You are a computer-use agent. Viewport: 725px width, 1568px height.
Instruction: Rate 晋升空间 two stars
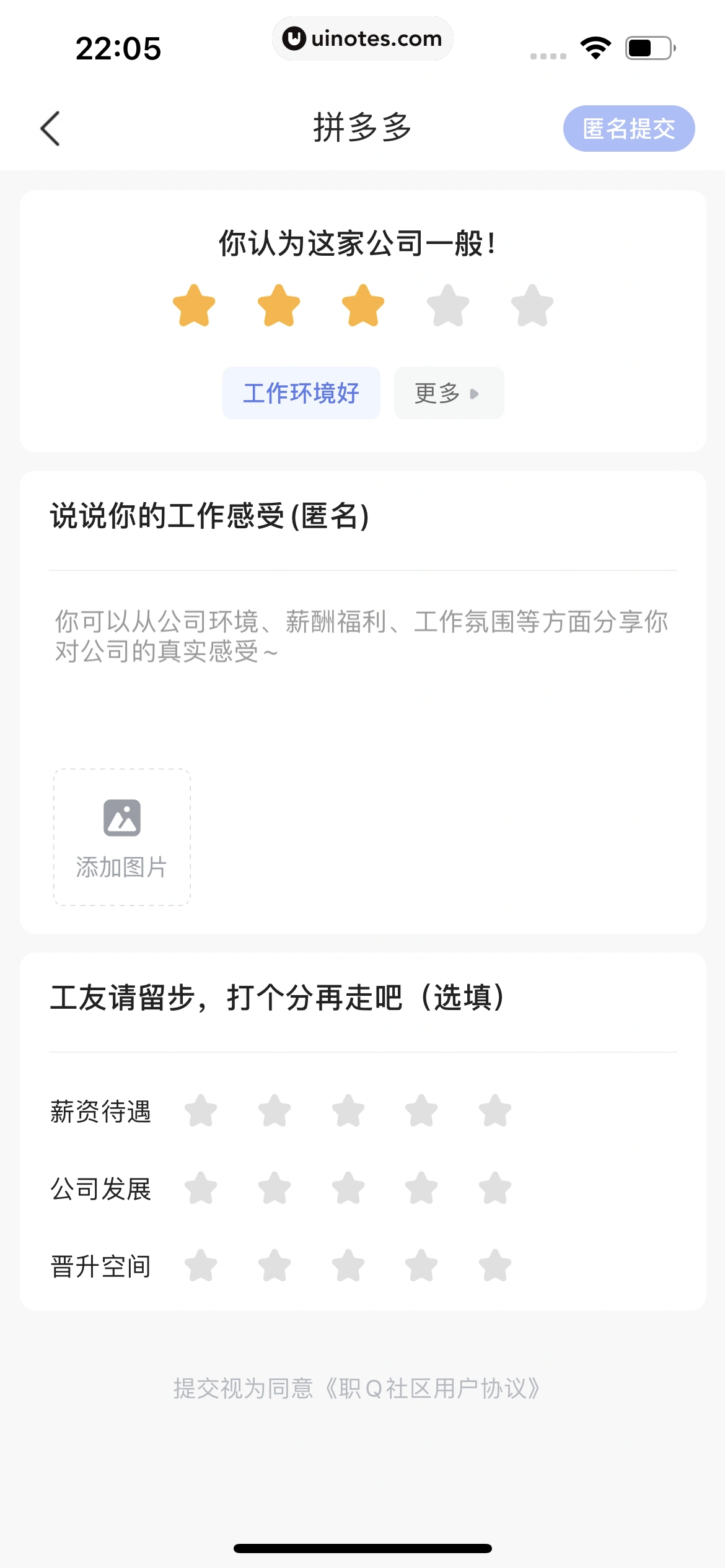[275, 1266]
